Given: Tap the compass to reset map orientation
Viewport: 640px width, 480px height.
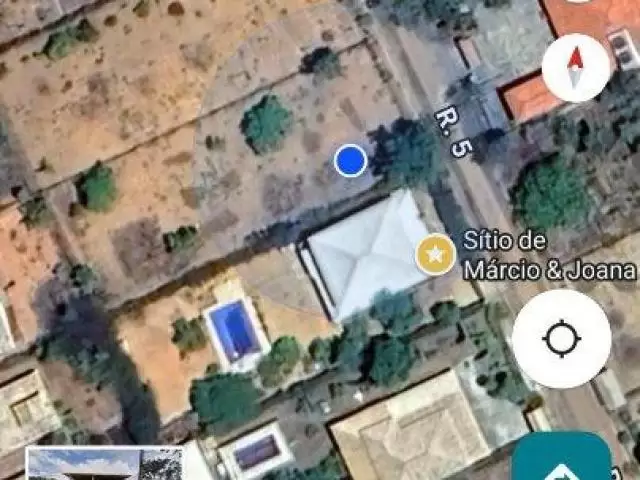Looking at the screenshot, I should [575, 67].
